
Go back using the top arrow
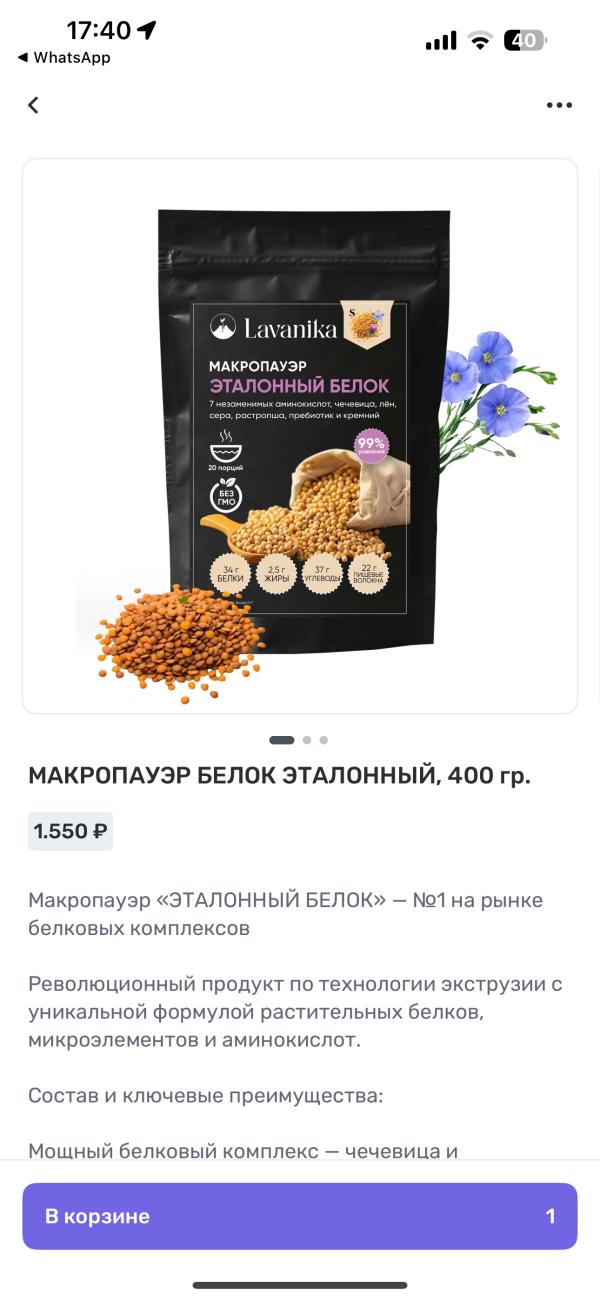(33, 105)
